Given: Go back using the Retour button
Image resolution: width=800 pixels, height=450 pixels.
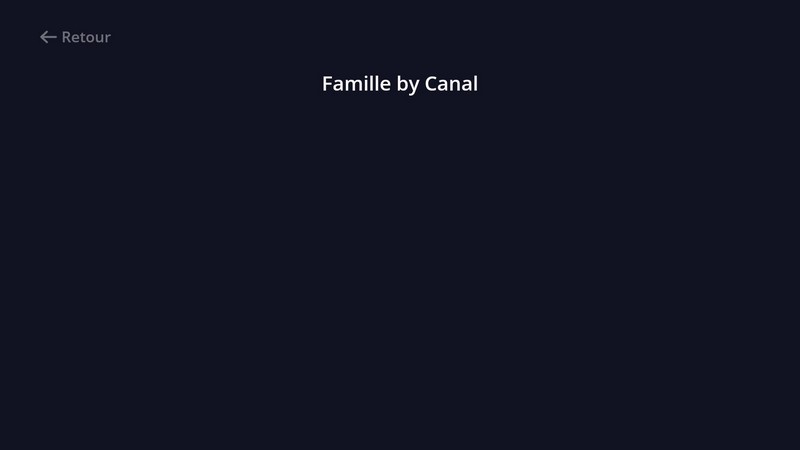Looking at the screenshot, I should point(75,37).
